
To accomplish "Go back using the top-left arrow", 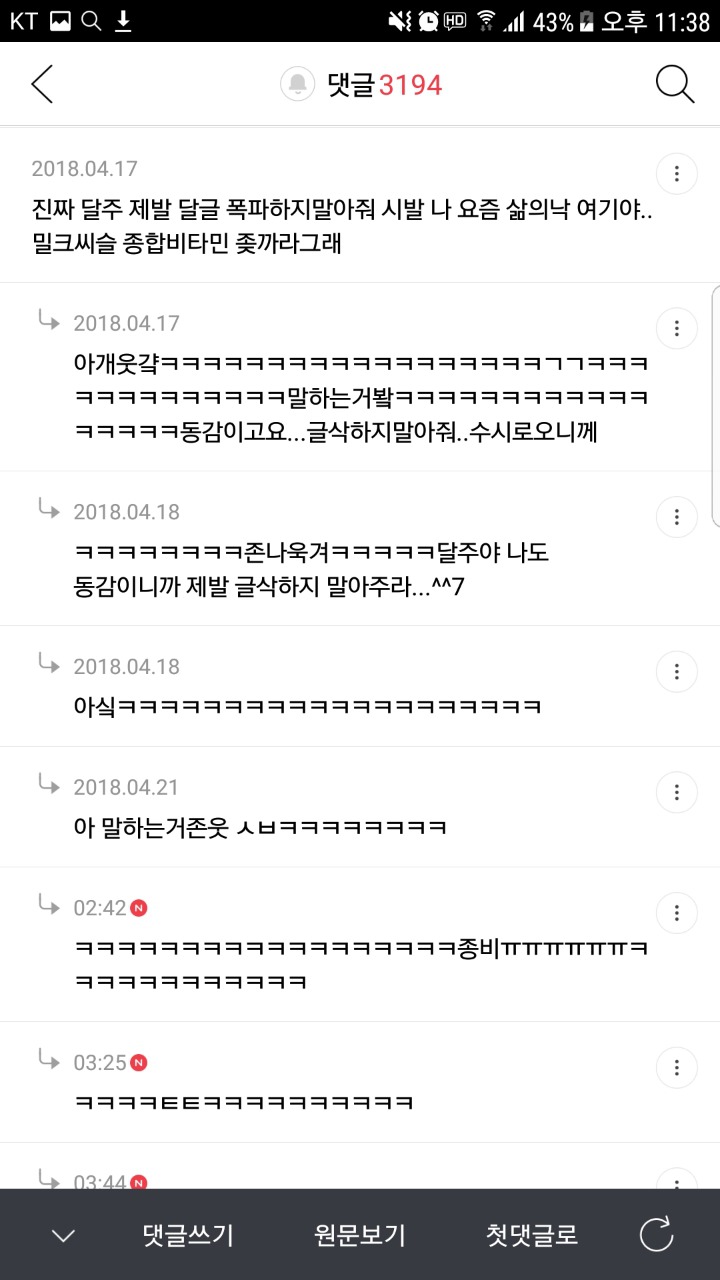I will pos(42,85).
